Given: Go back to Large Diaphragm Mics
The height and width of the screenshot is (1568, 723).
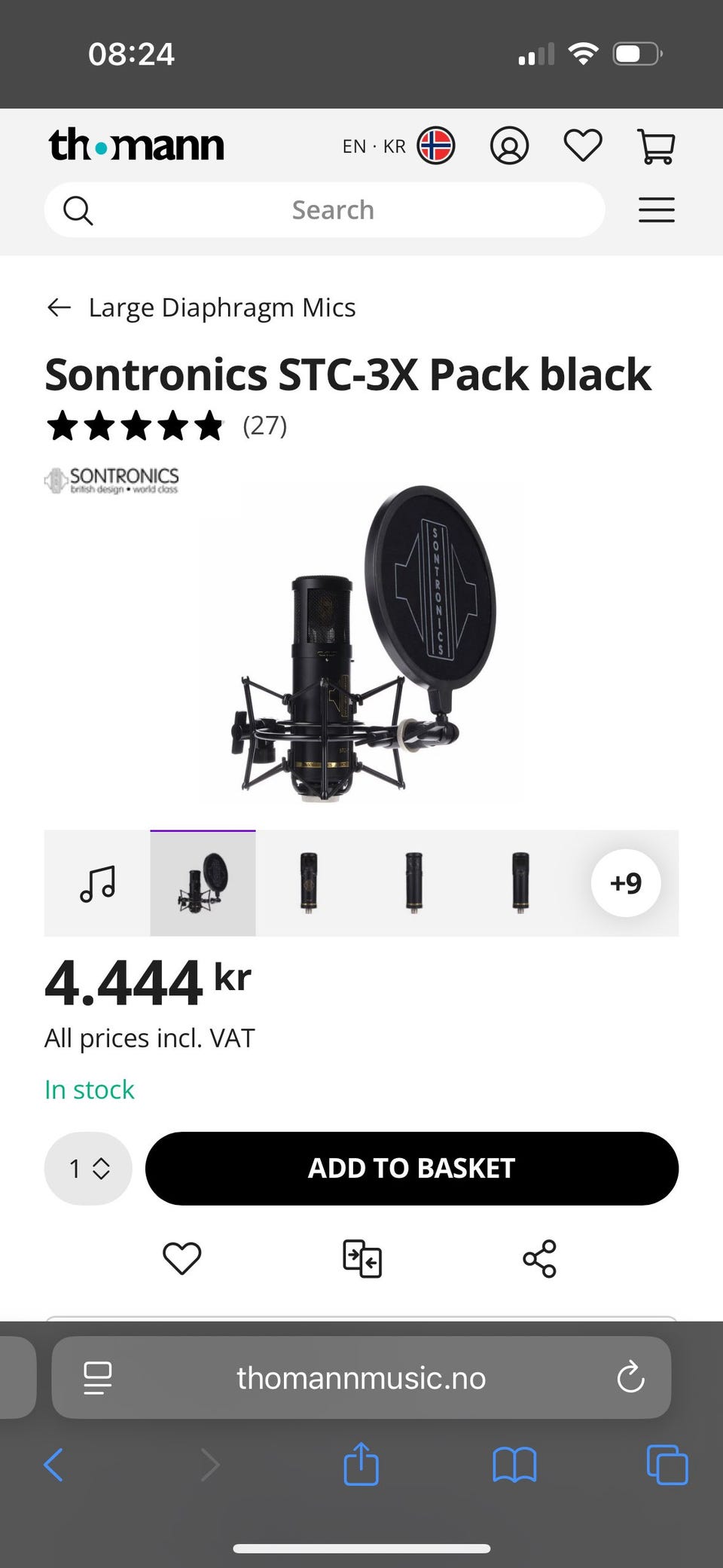Looking at the screenshot, I should pos(202,307).
